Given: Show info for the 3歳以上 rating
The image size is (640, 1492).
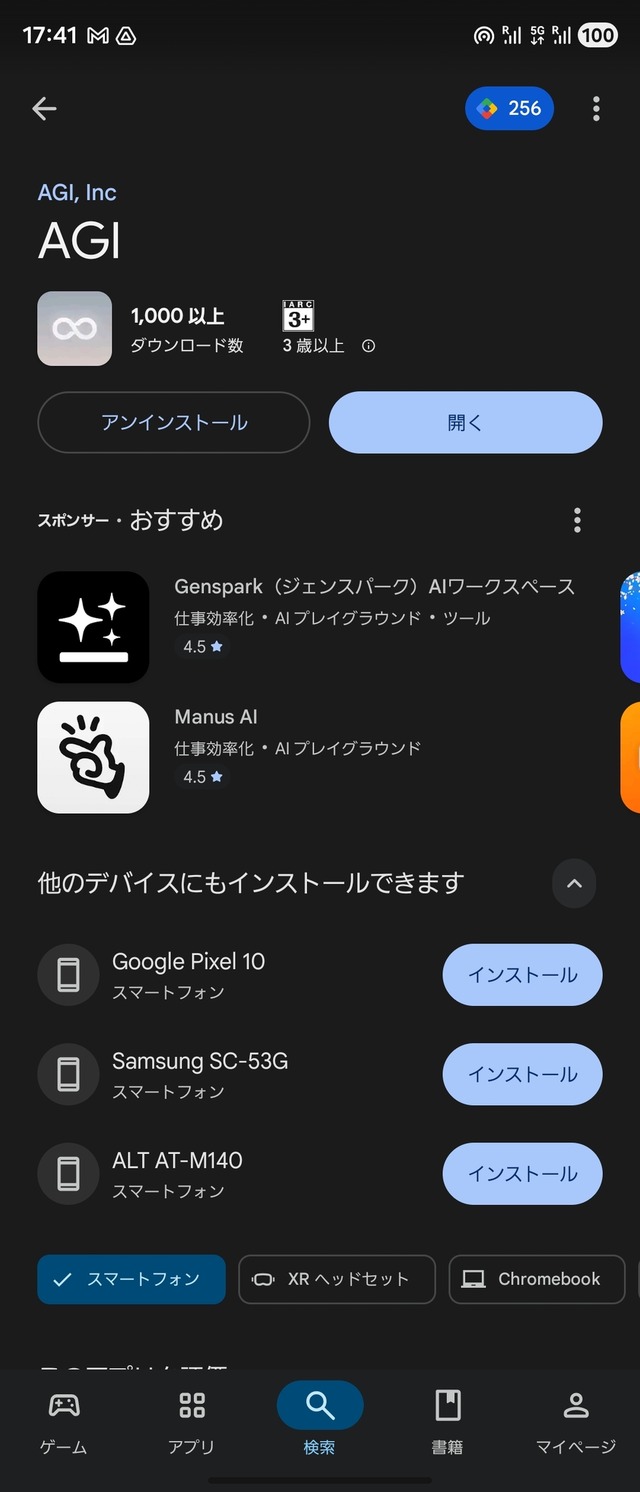Looking at the screenshot, I should click(368, 346).
